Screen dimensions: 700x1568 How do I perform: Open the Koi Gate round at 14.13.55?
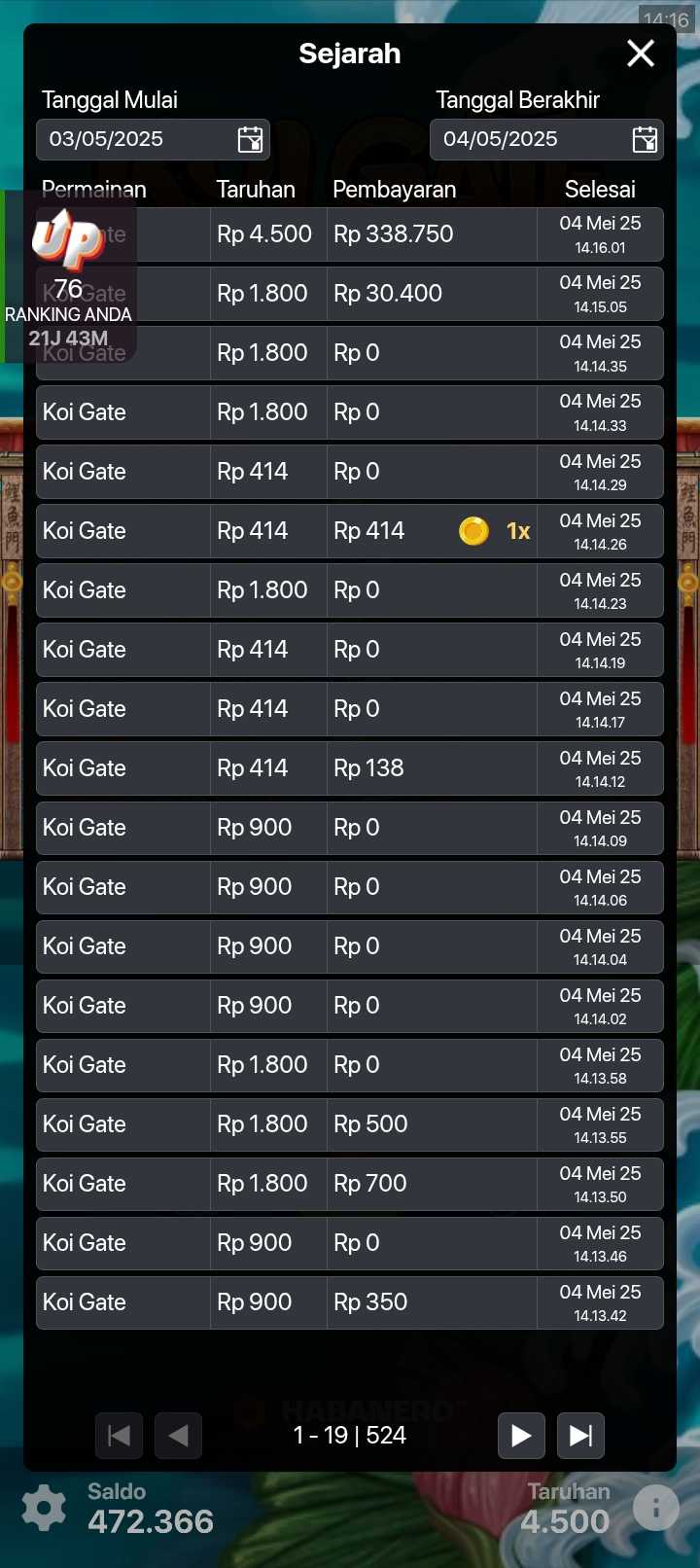(x=350, y=1124)
